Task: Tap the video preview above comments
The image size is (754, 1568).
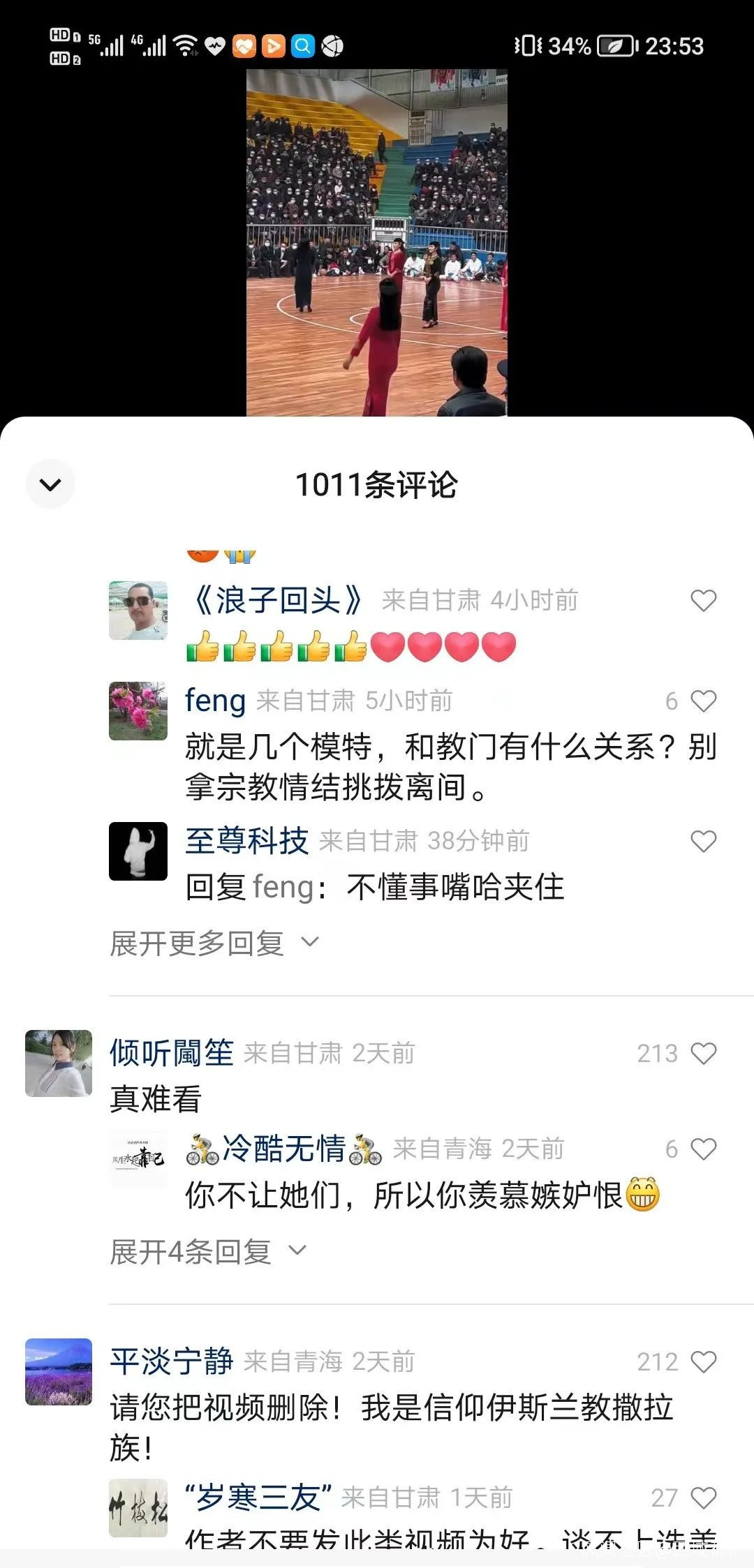Action: point(377,242)
